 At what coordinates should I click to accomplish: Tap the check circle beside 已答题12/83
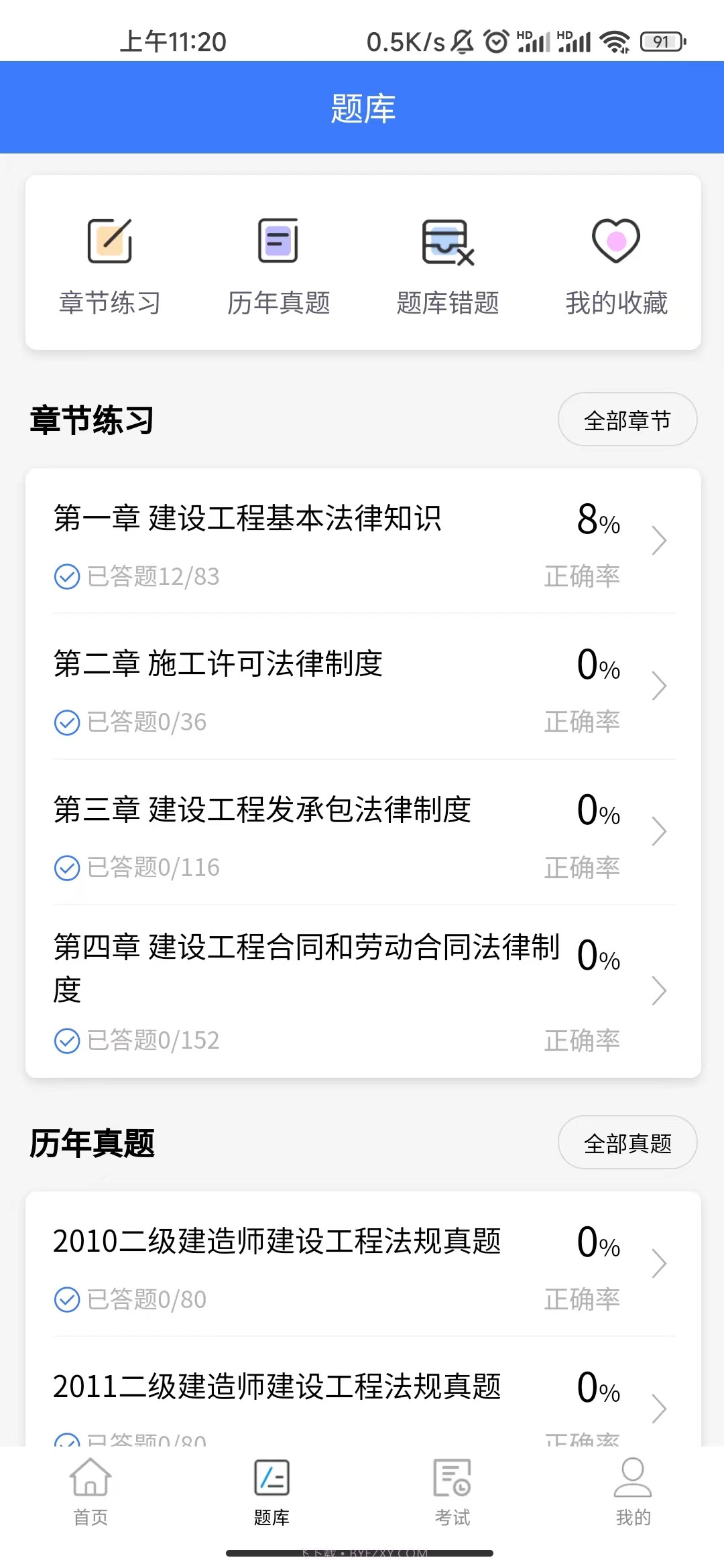(66, 576)
